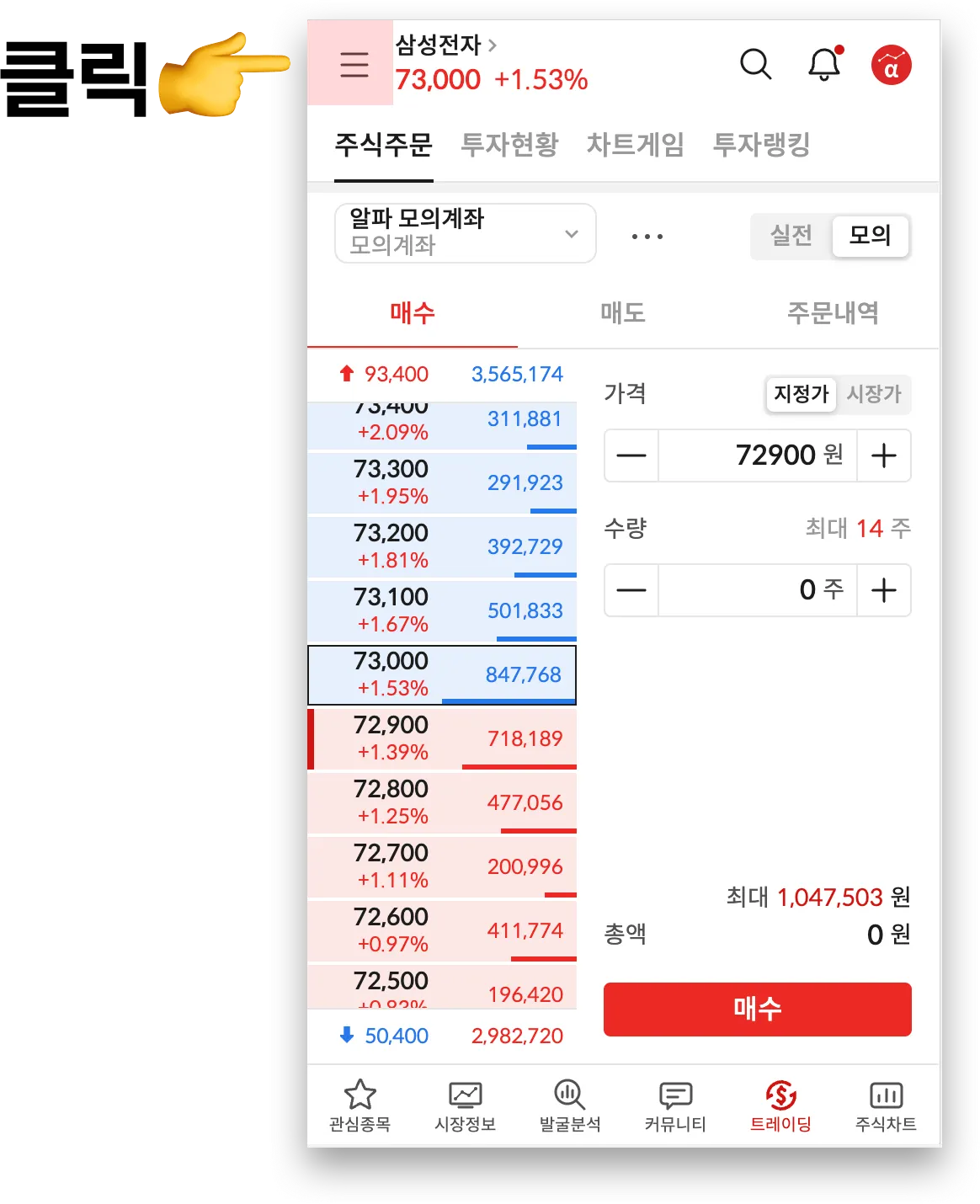Open 주식차트 in bottom navigation
The height and width of the screenshot is (1204, 980).
[x=886, y=1105]
